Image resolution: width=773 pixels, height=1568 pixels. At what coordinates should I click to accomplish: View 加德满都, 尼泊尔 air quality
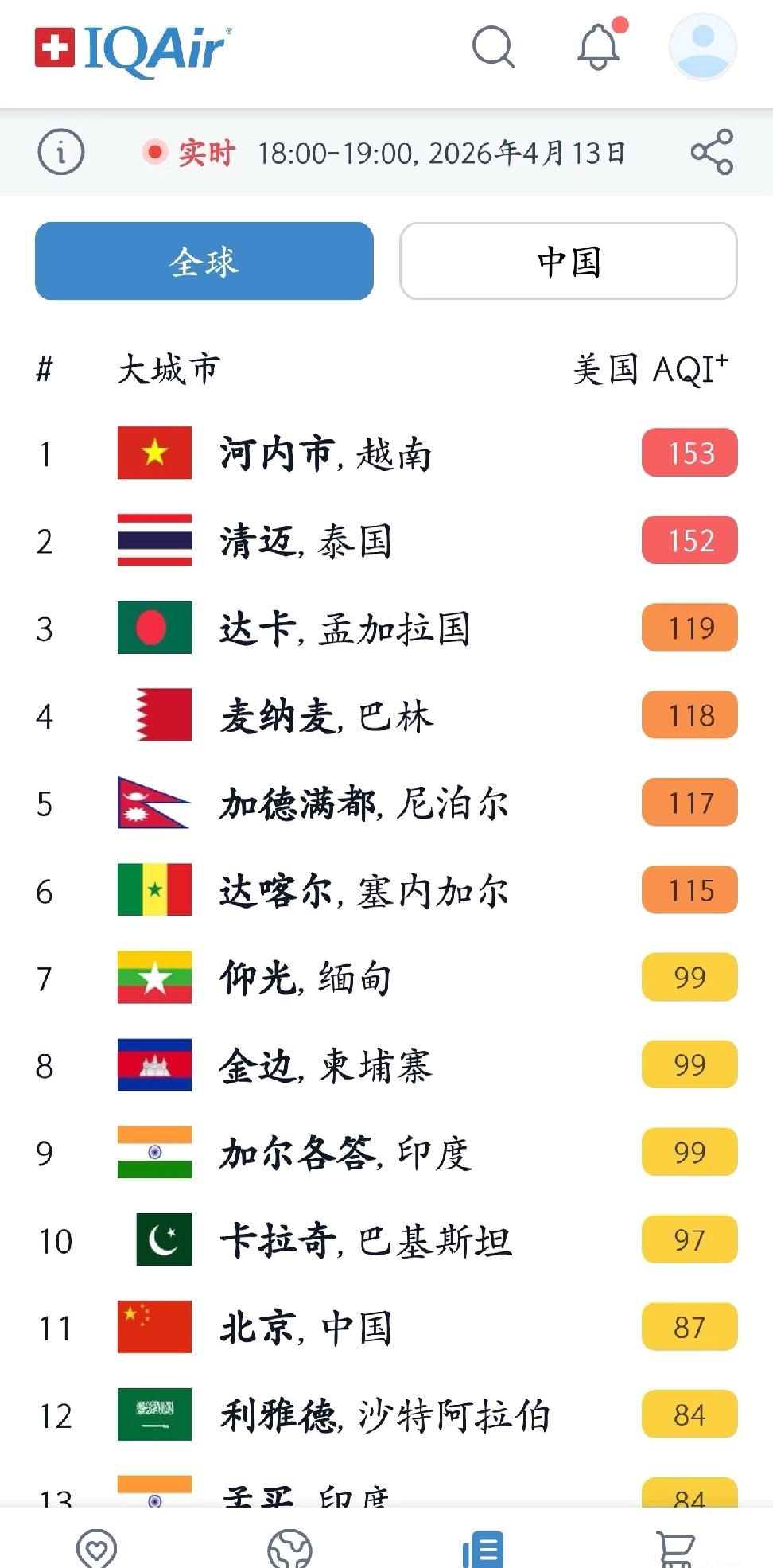pos(363,803)
